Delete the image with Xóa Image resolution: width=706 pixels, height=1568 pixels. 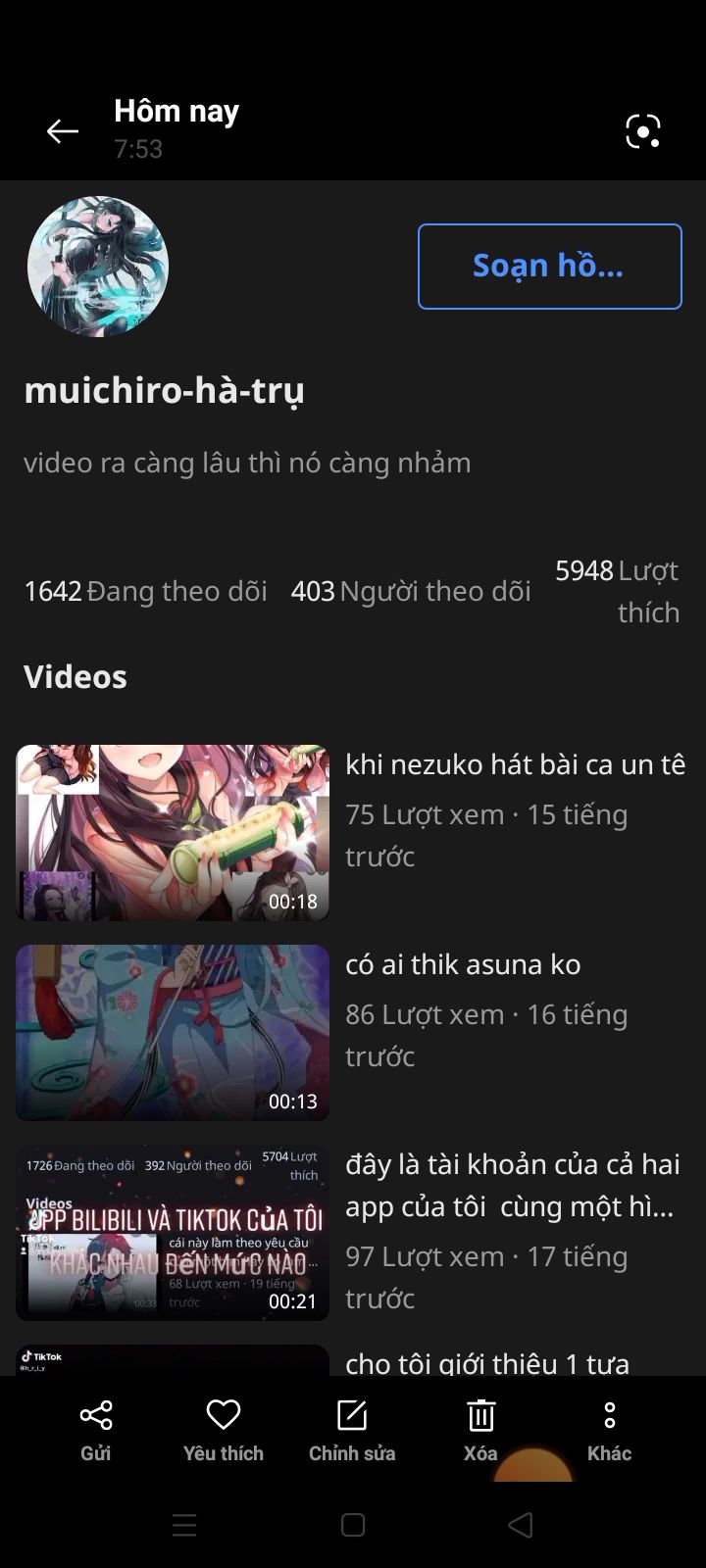[480, 1430]
